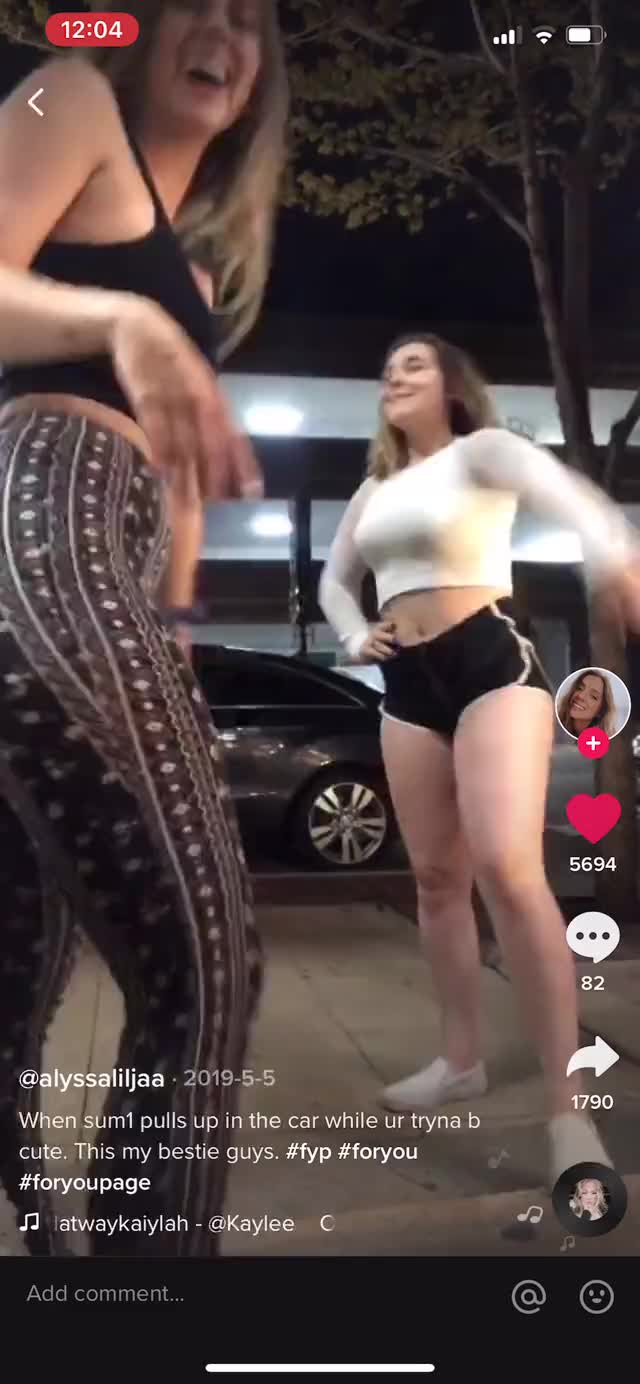Like this video with the heart icon
This screenshot has width=640, height=1384.
(593, 819)
